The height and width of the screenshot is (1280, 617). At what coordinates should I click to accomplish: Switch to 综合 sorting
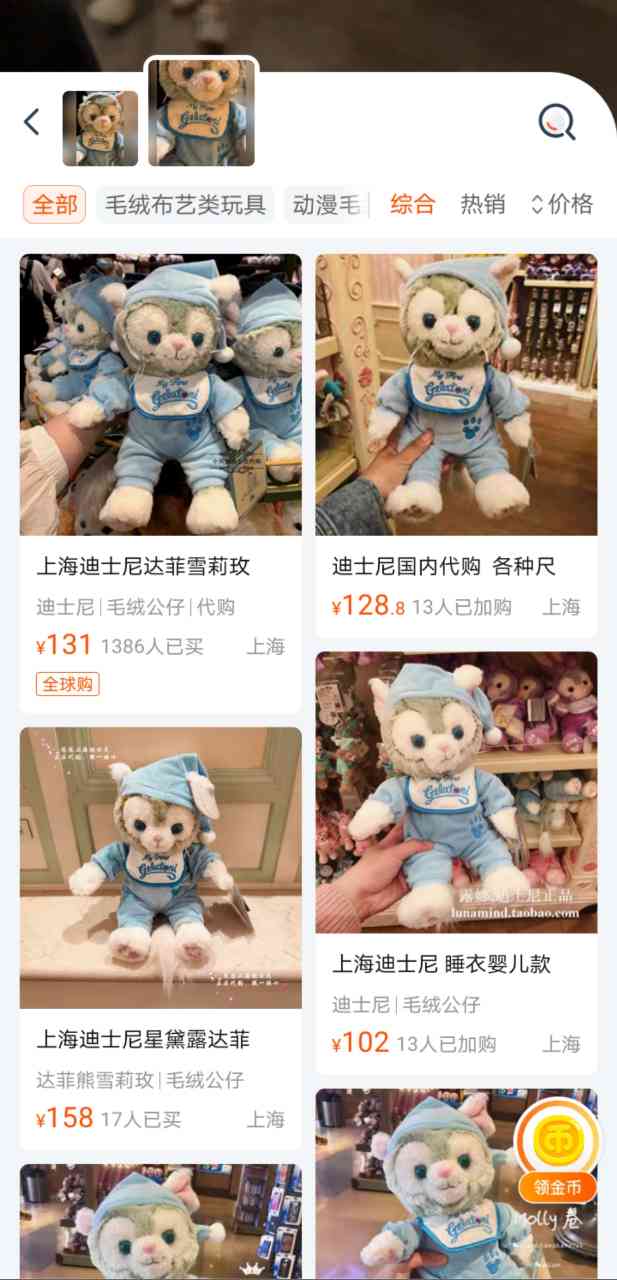coord(412,204)
